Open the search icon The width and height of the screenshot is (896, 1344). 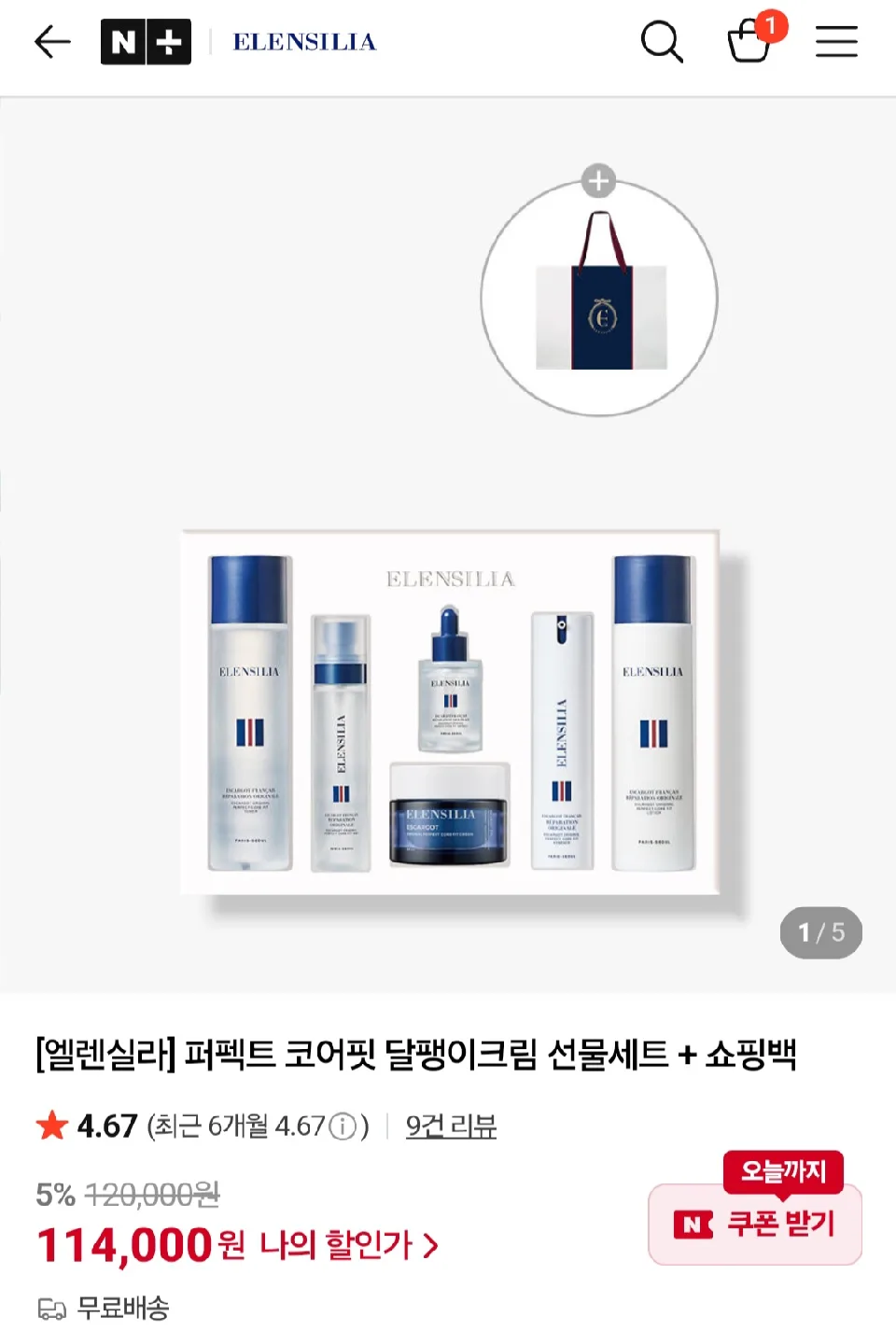[x=661, y=42]
